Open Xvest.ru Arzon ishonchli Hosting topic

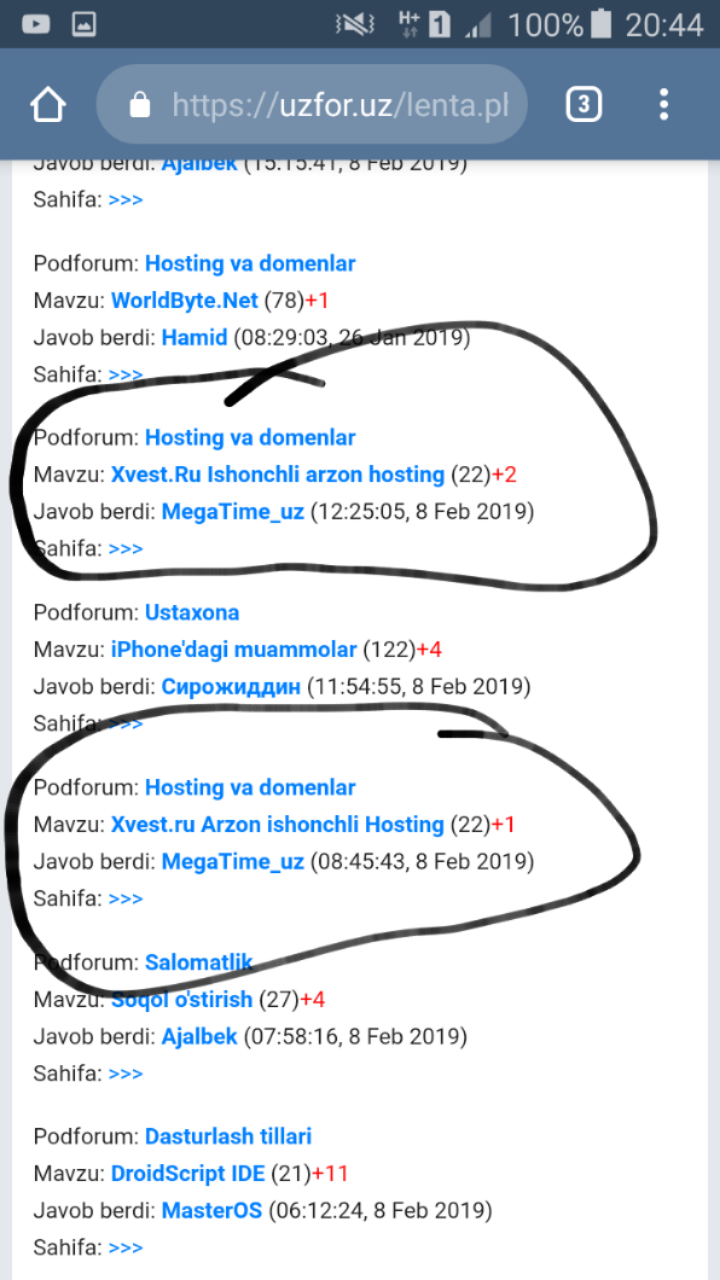[277, 825]
